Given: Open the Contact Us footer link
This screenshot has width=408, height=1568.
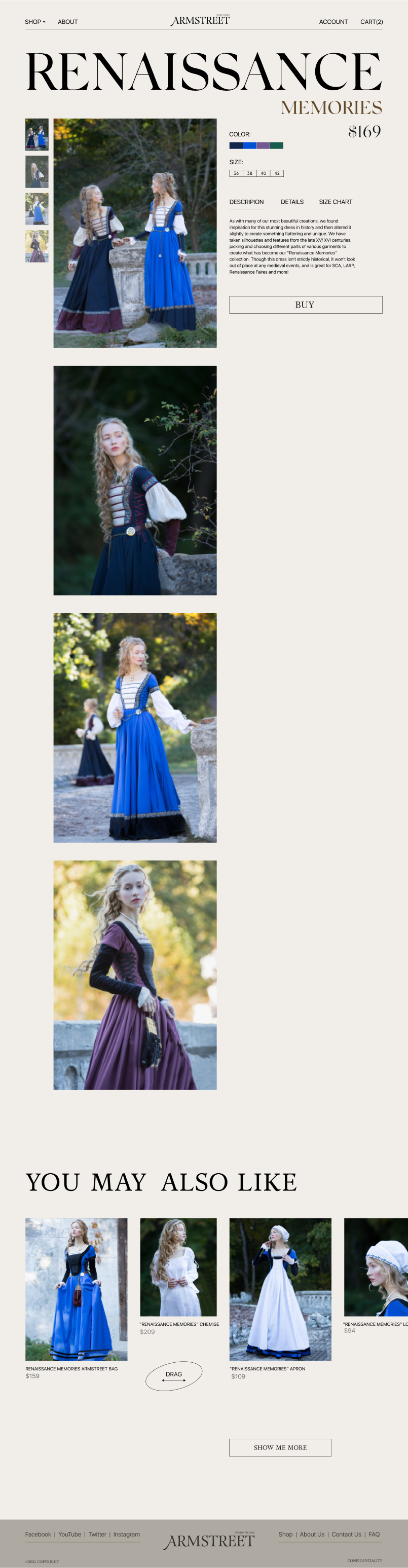Looking at the screenshot, I should tap(346, 1535).
